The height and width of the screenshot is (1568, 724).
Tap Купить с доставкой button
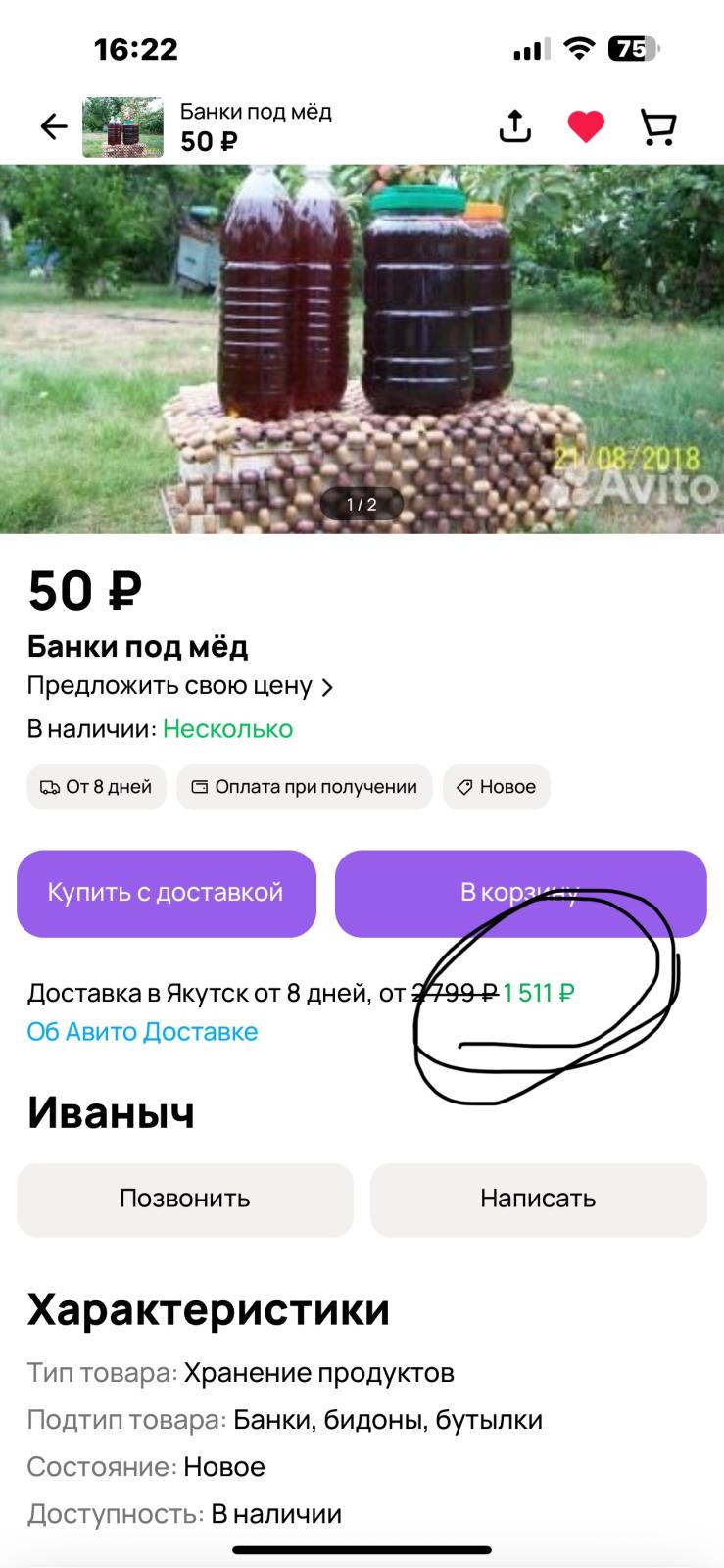click(167, 893)
